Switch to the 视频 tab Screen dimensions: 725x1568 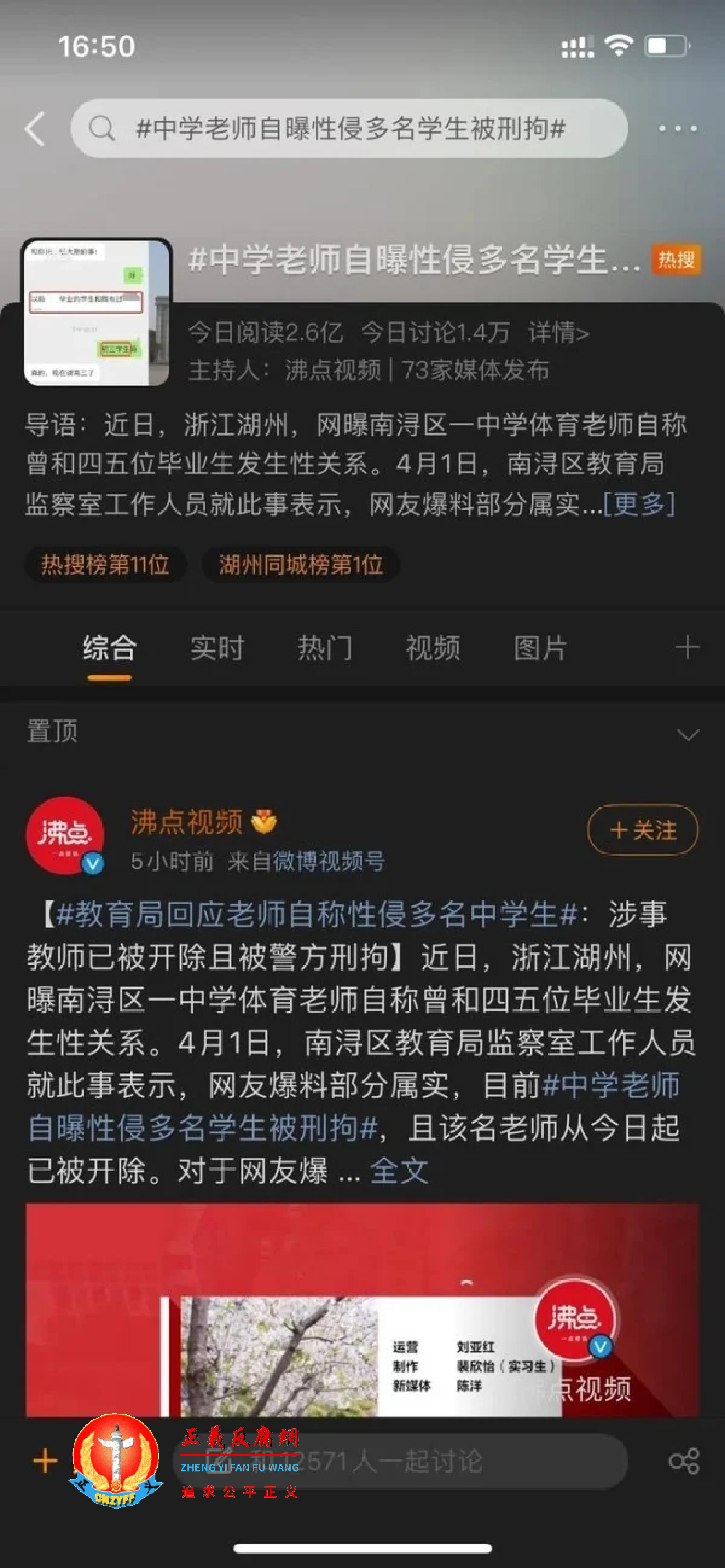point(433,648)
